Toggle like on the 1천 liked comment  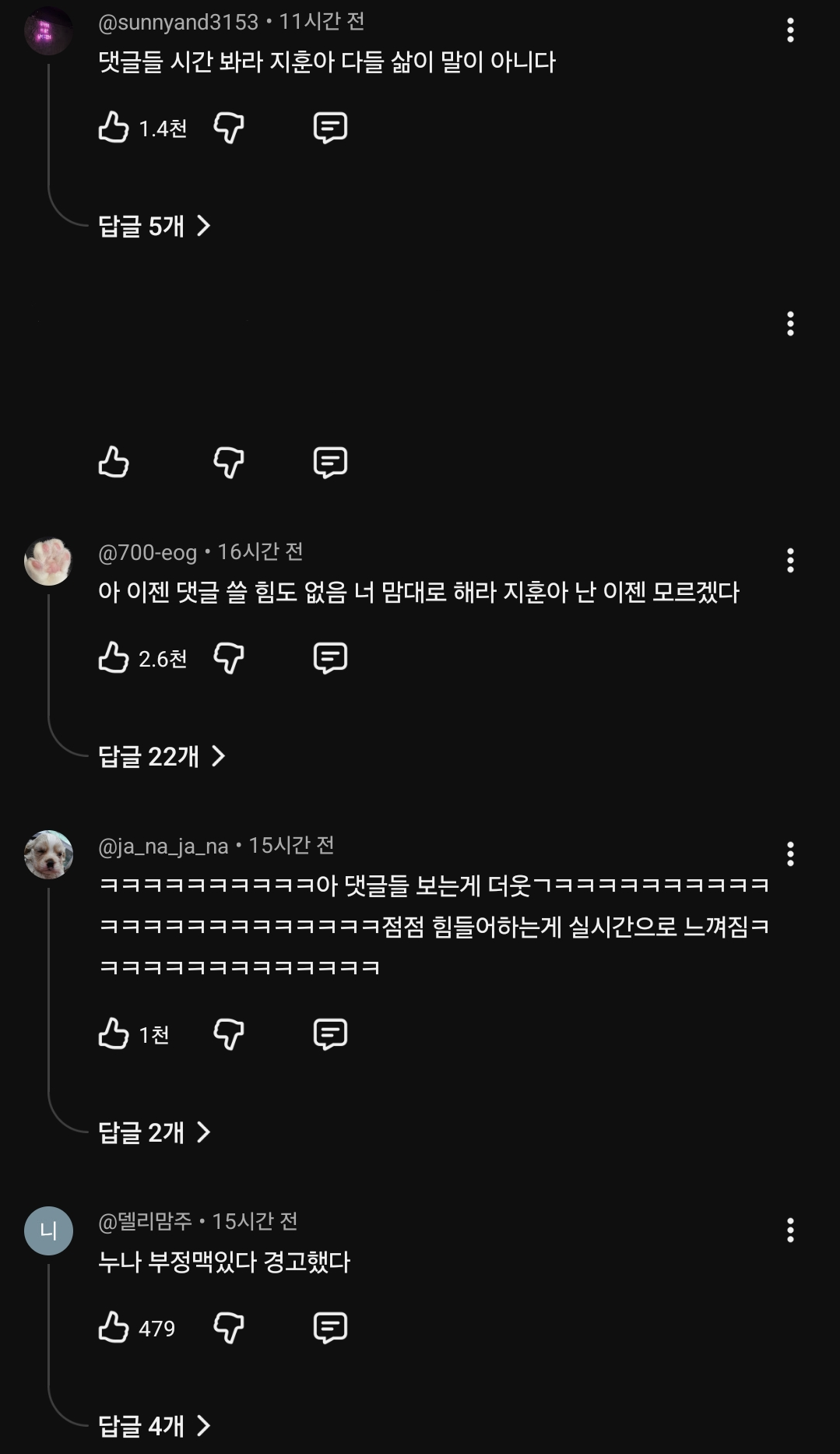point(114,1034)
